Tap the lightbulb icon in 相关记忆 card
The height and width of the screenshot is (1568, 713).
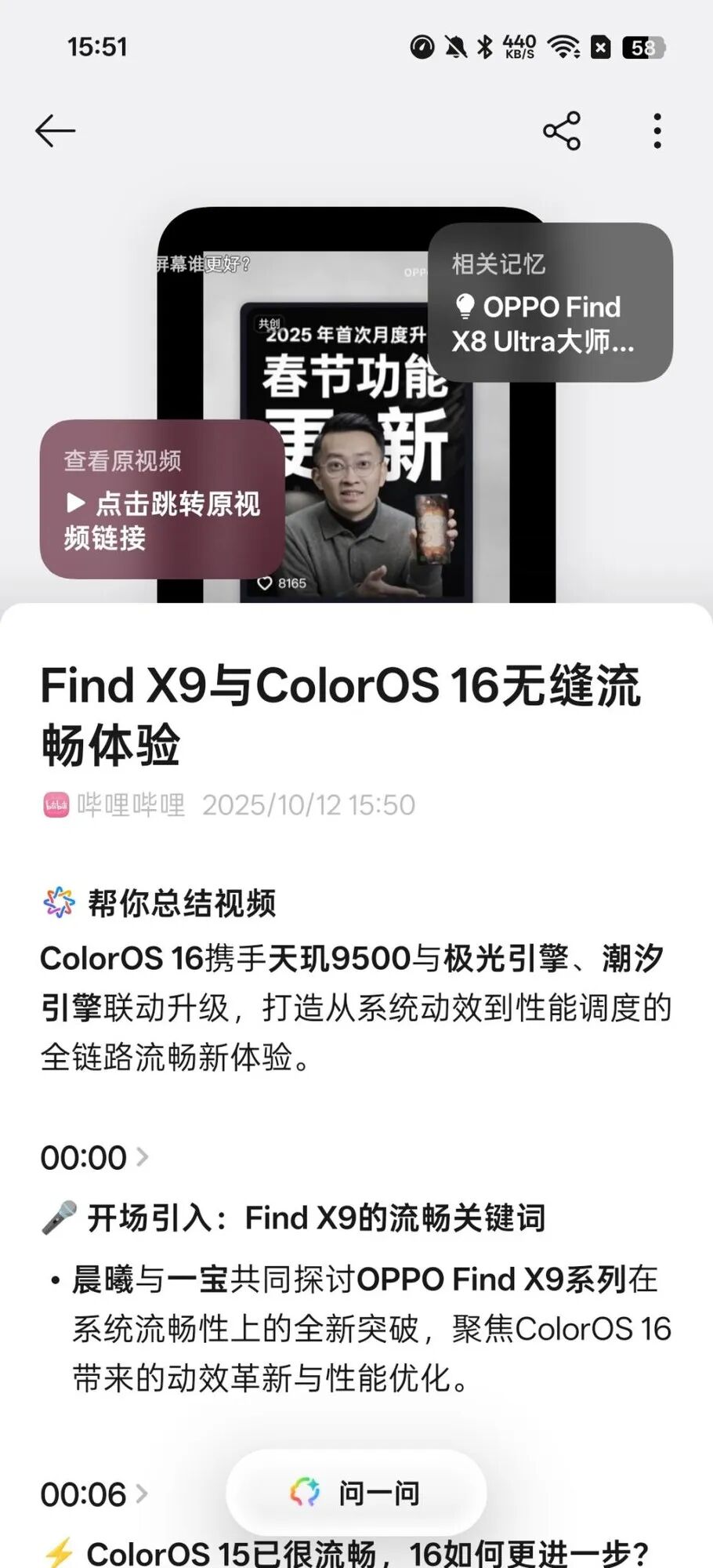[x=465, y=307]
